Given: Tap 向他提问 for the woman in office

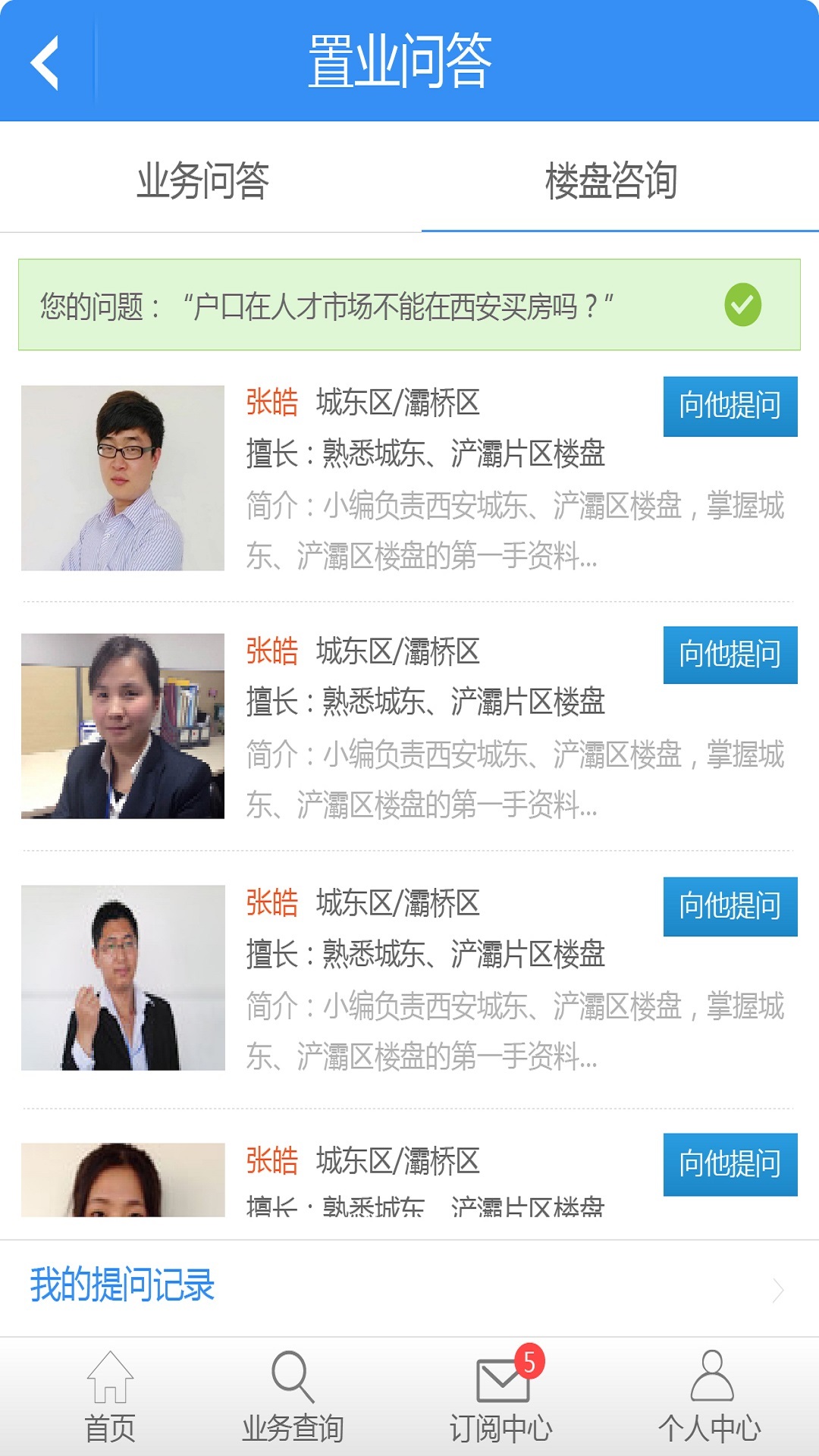Looking at the screenshot, I should pos(730,654).
